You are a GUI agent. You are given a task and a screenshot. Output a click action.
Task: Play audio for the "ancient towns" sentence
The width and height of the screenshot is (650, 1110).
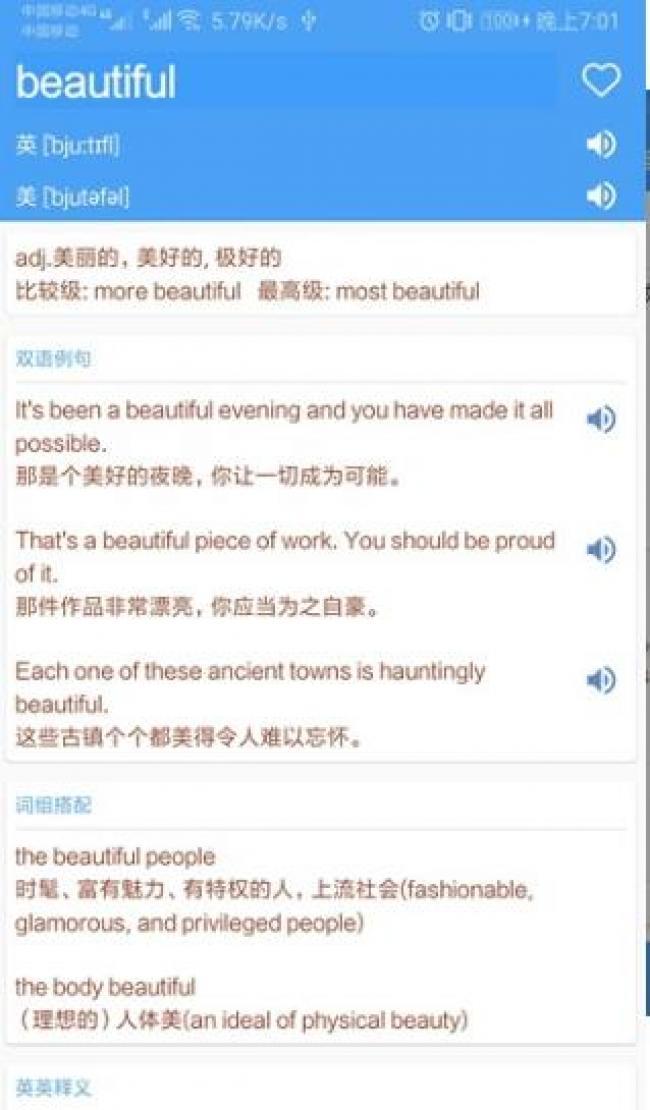pyautogui.click(x=601, y=680)
